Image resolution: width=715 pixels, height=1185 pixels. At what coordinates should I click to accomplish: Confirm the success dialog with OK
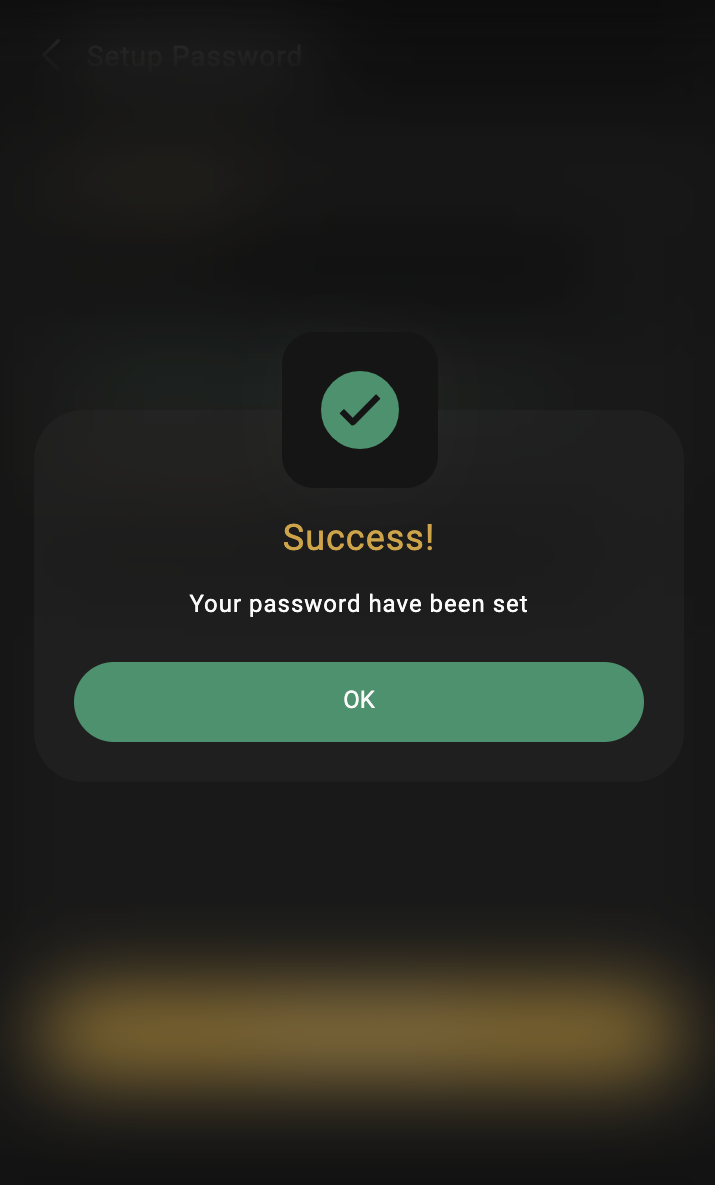click(358, 701)
